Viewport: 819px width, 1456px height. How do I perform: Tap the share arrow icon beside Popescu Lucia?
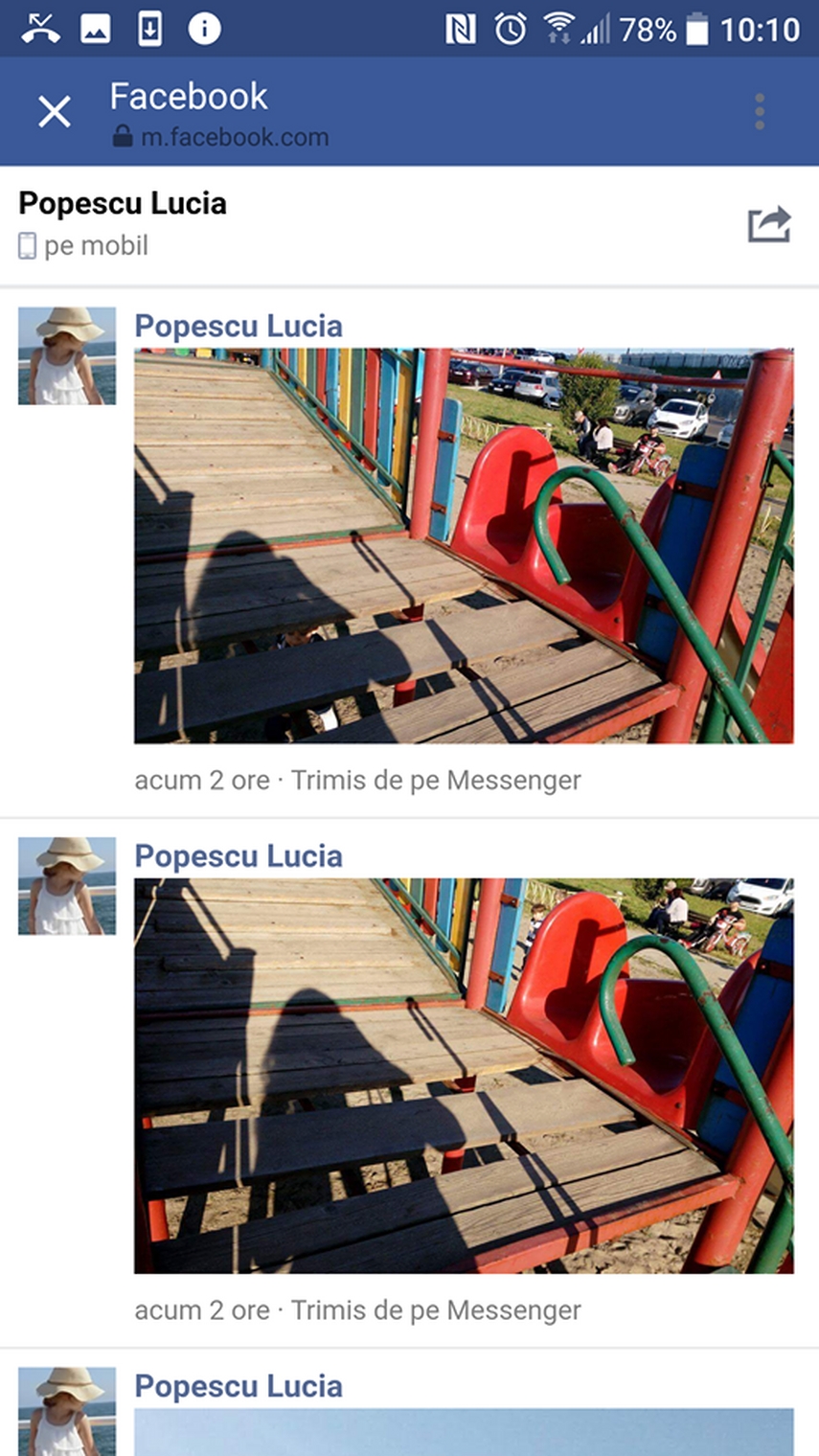point(768,225)
